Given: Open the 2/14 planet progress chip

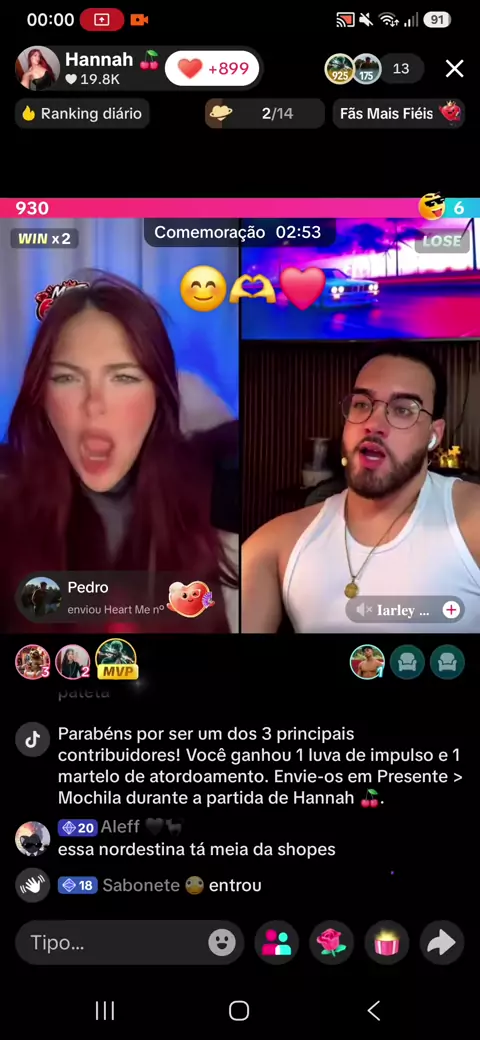Looking at the screenshot, I should pos(264,113).
